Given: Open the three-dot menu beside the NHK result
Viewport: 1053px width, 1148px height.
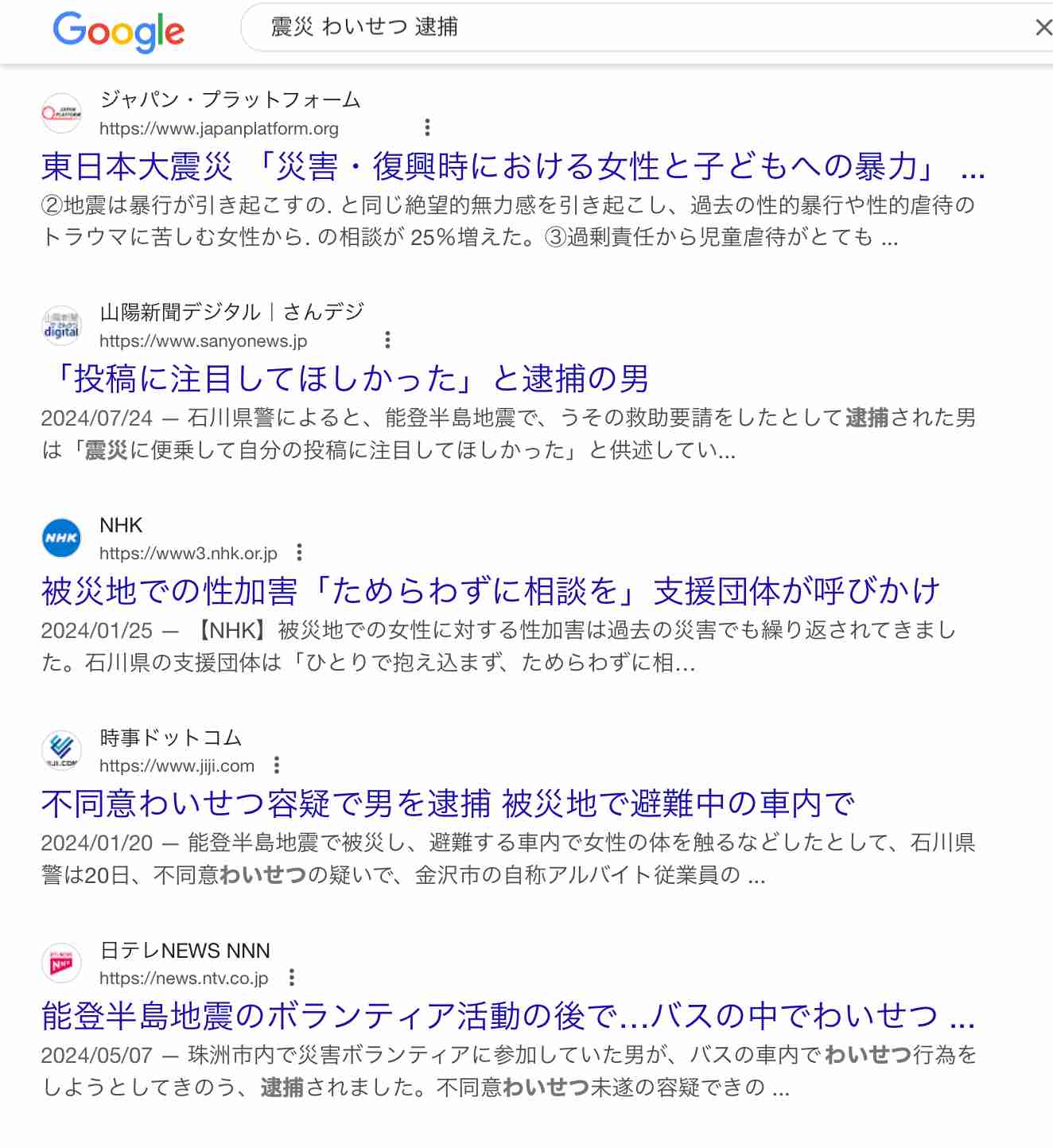Looking at the screenshot, I should click(x=300, y=551).
